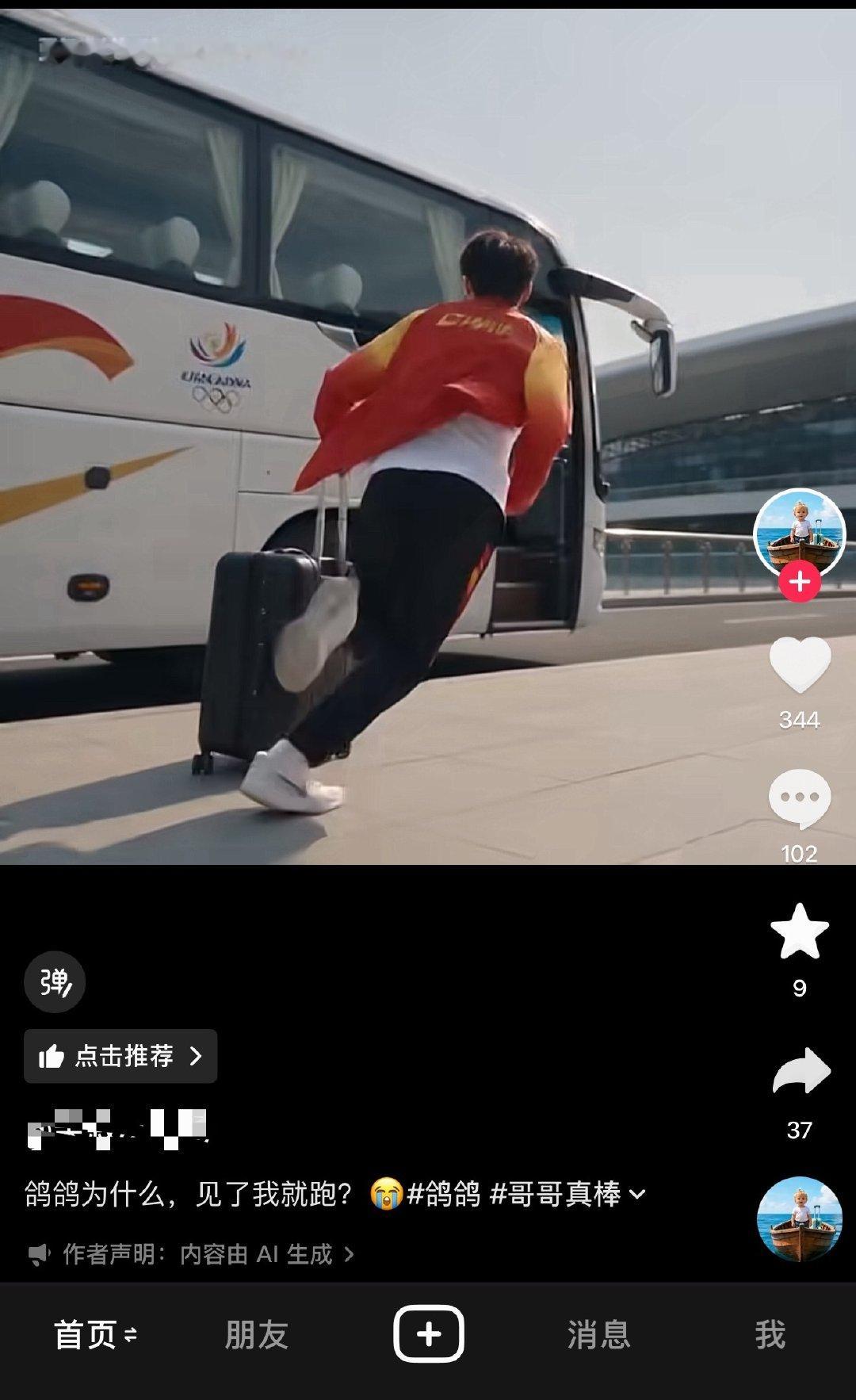Open the comments section
The image size is (856, 1400).
tap(799, 799)
